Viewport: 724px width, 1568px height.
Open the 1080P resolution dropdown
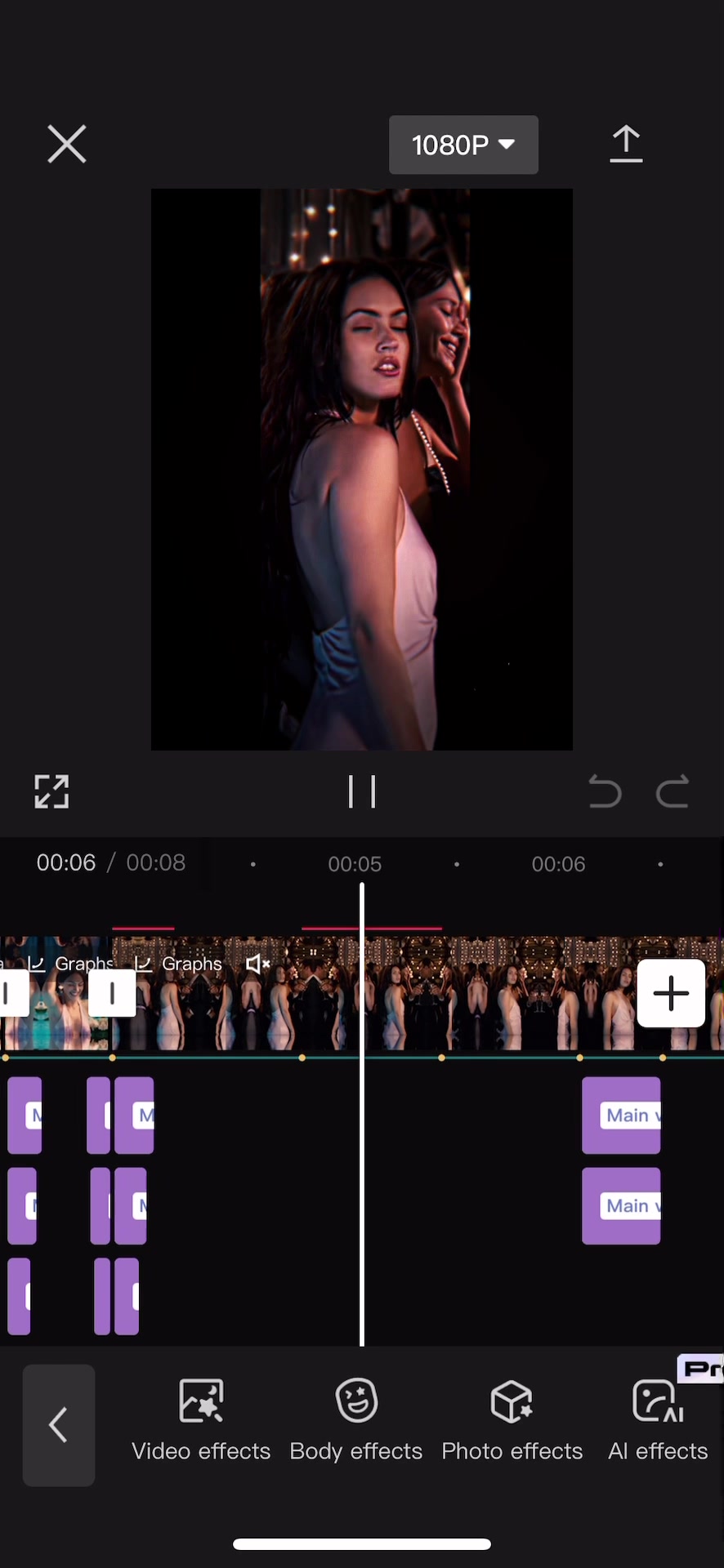463,145
